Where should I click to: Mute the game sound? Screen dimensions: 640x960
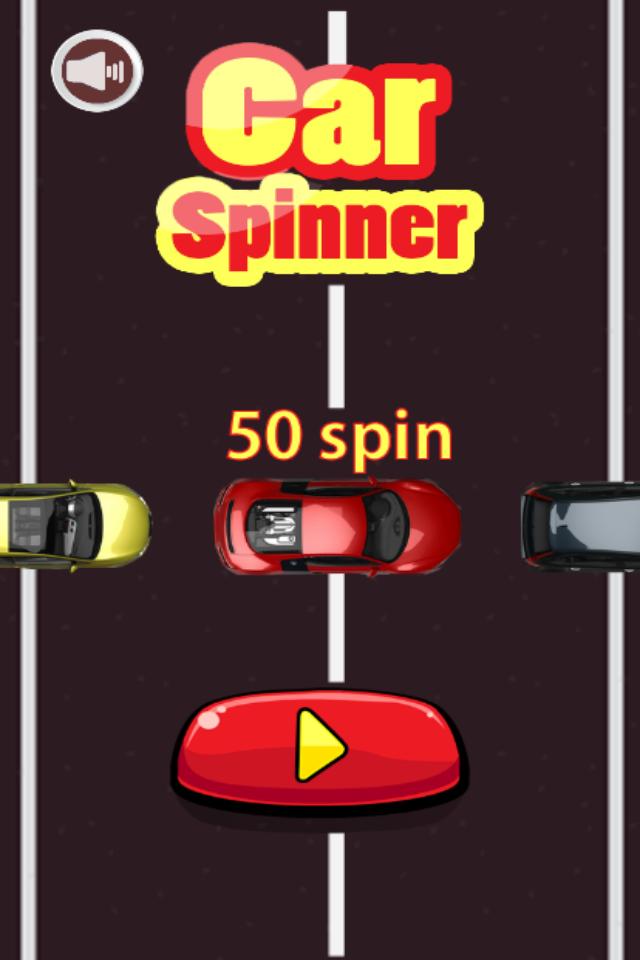96,70
